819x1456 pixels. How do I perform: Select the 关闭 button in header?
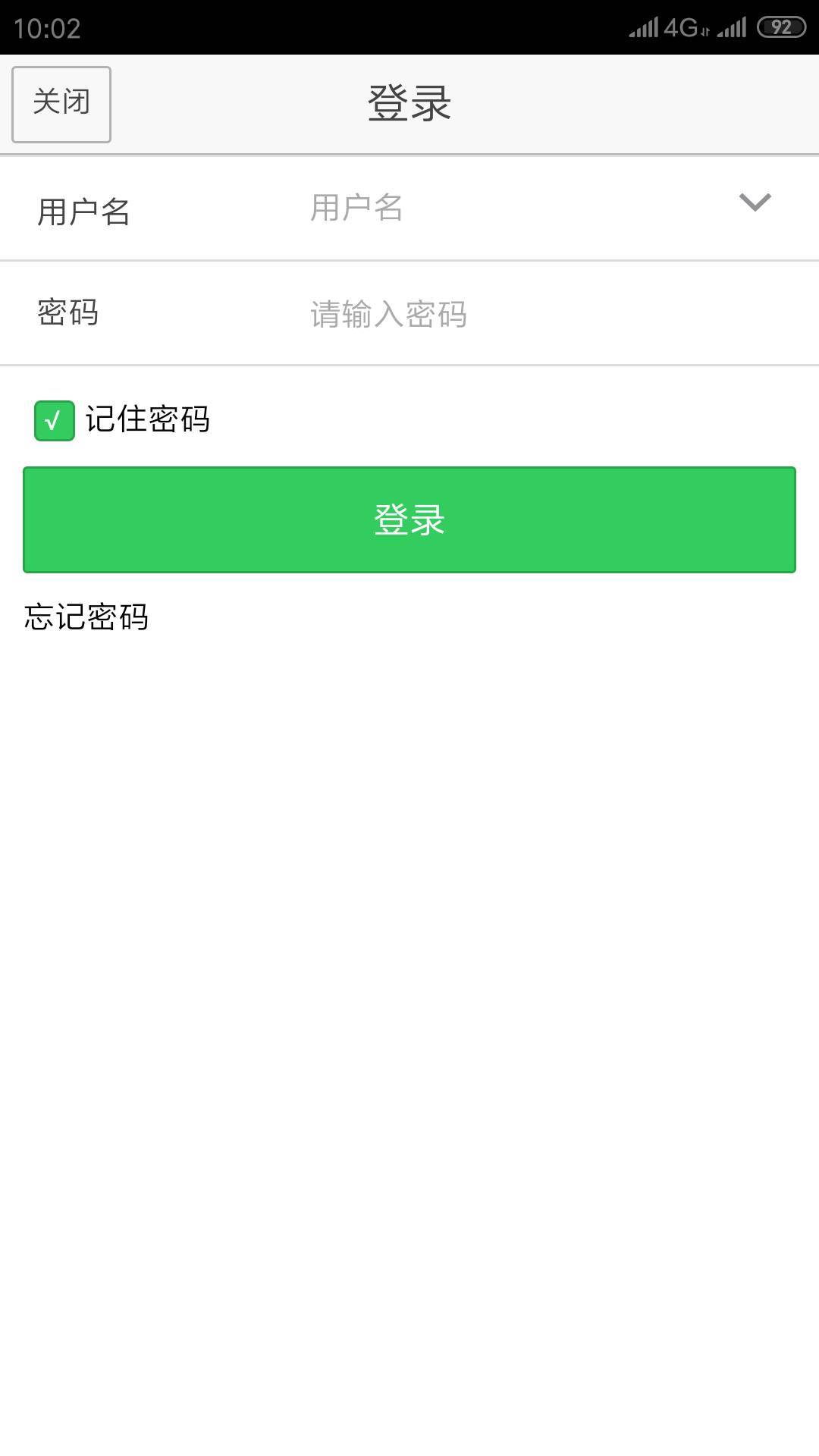click(x=61, y=104)
